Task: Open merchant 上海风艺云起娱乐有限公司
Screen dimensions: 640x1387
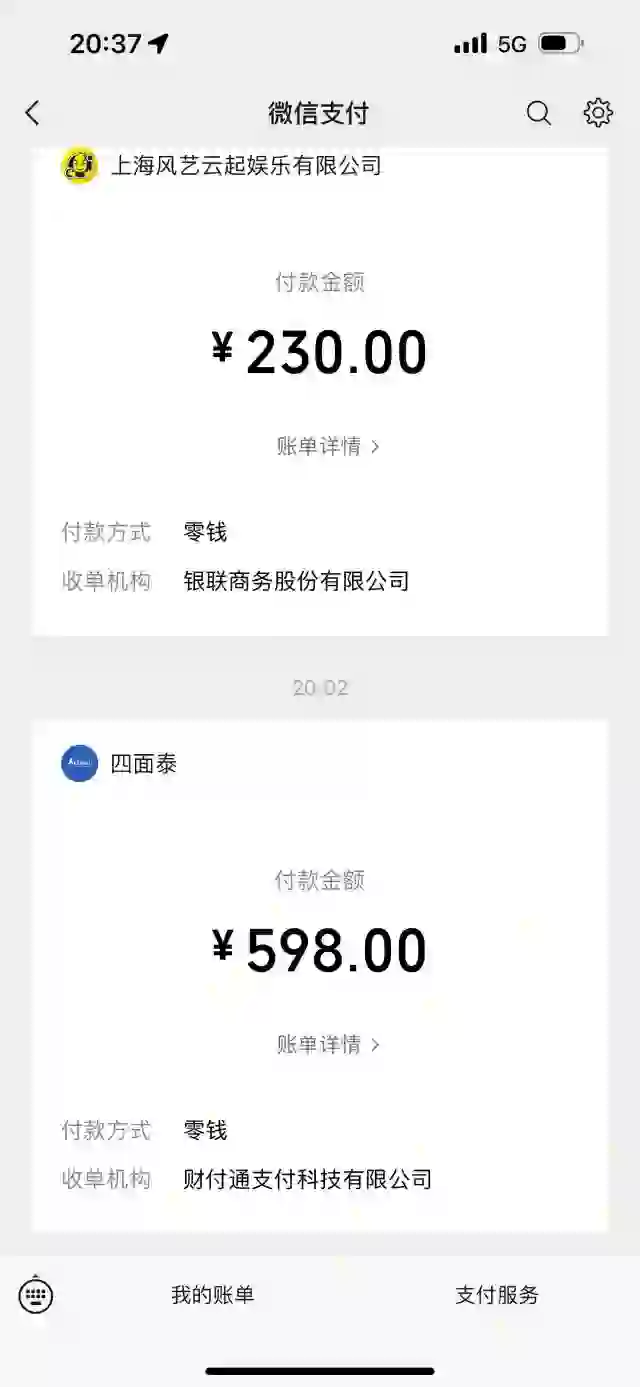Action: pos(246,165)
